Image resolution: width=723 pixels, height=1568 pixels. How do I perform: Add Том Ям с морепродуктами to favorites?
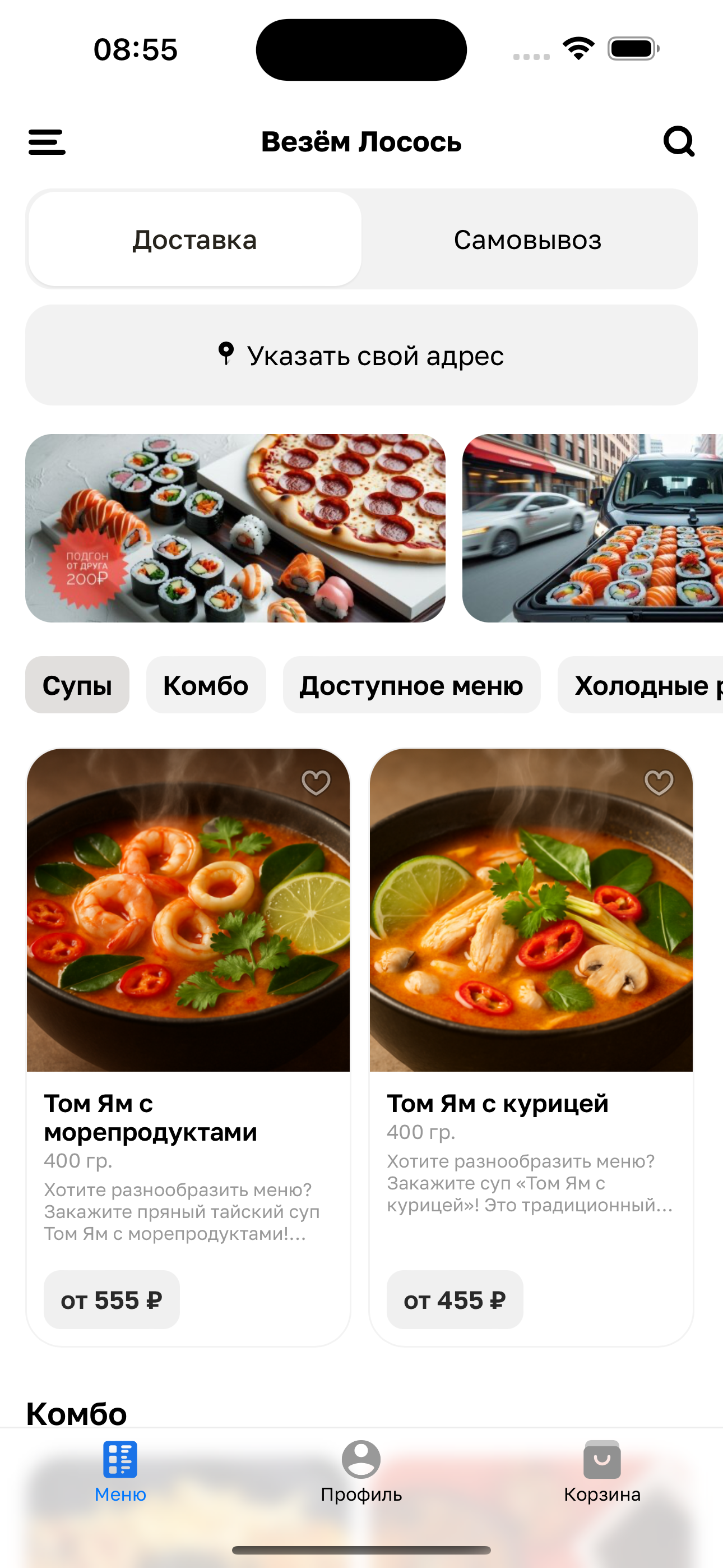316,782
